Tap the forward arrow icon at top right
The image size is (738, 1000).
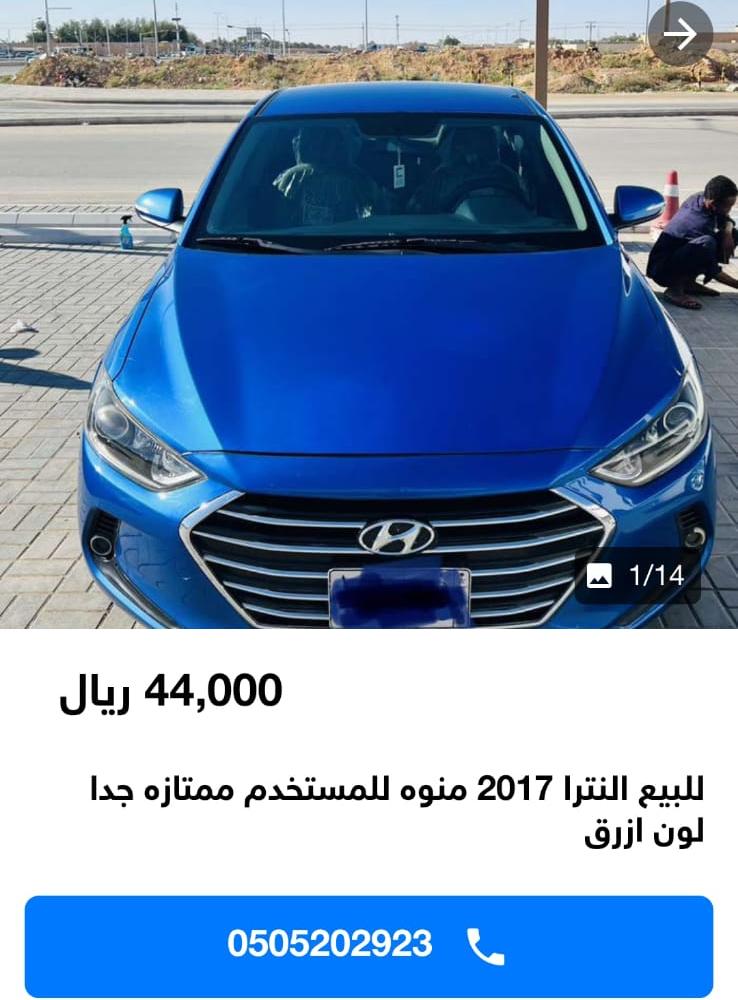click(680, 34)
